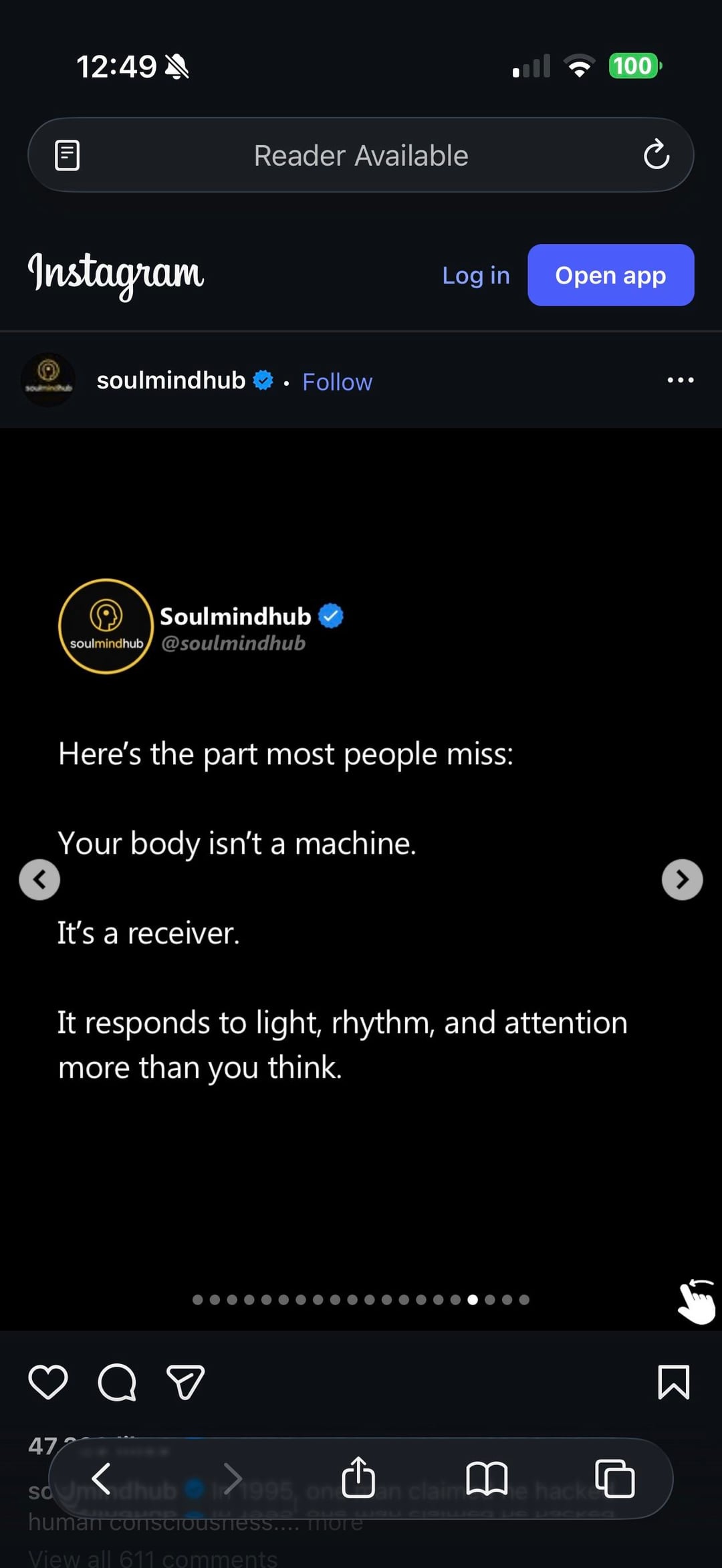Go back using Safari's back arrow
722x1568 pixels.
pos(101,1478)
